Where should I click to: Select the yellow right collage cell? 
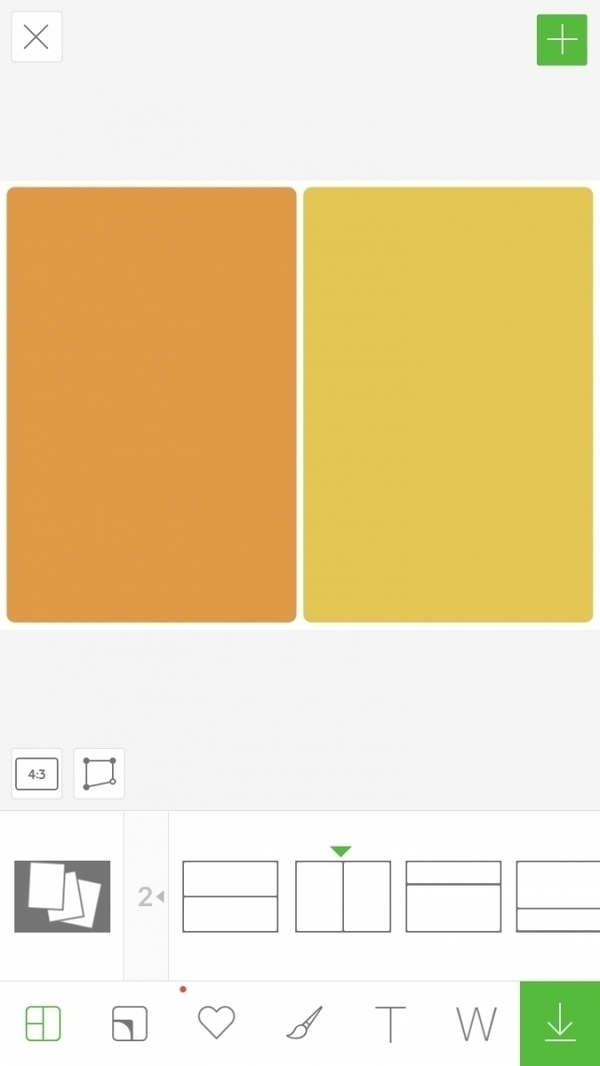[x=448, y=404]
